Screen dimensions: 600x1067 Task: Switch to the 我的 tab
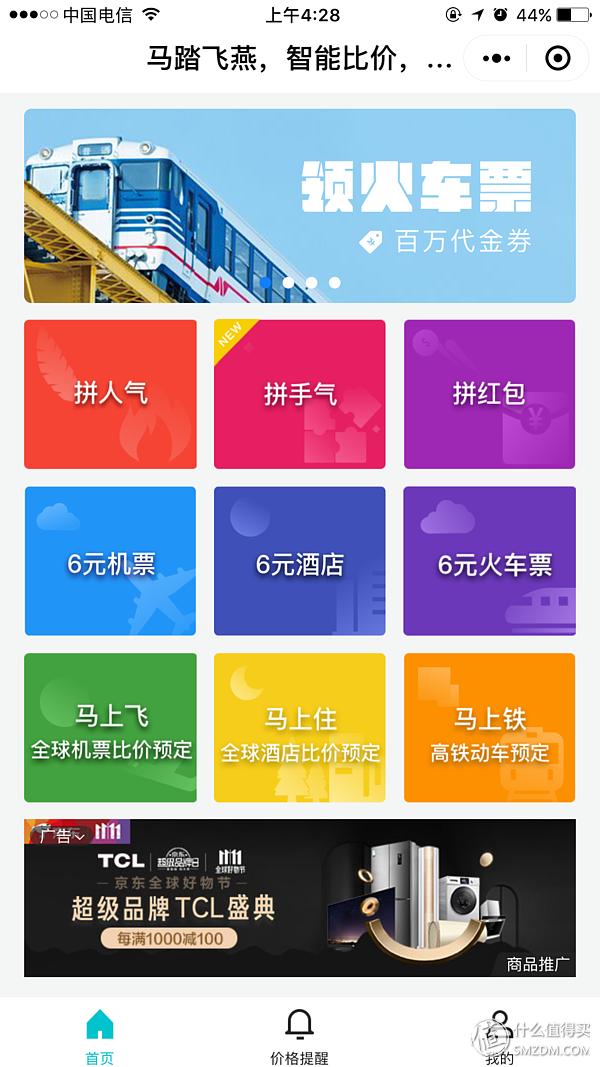pyautogui.click(x=499, y=1035)
